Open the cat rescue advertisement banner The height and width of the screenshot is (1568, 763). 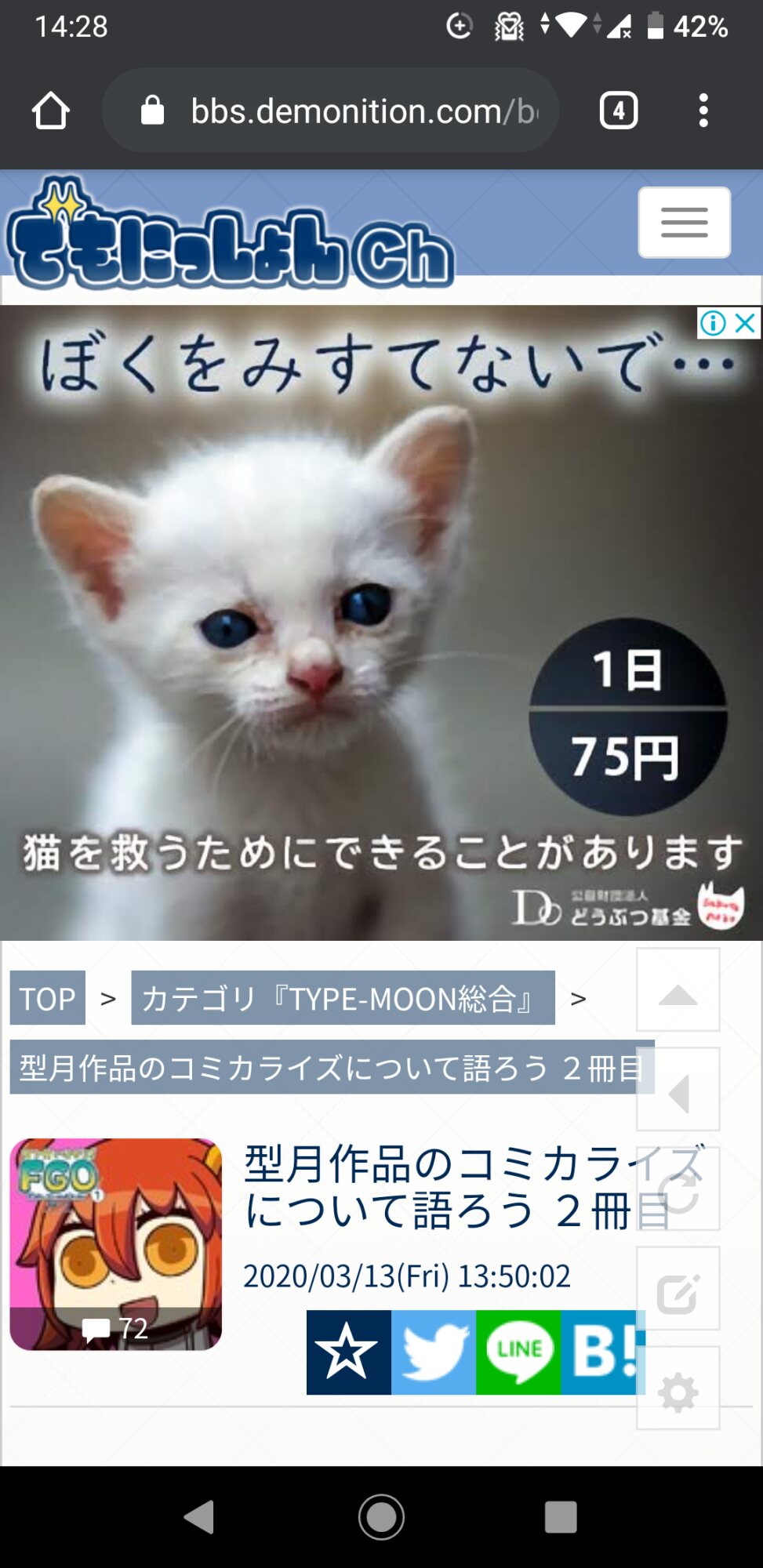tap(381, 623)
